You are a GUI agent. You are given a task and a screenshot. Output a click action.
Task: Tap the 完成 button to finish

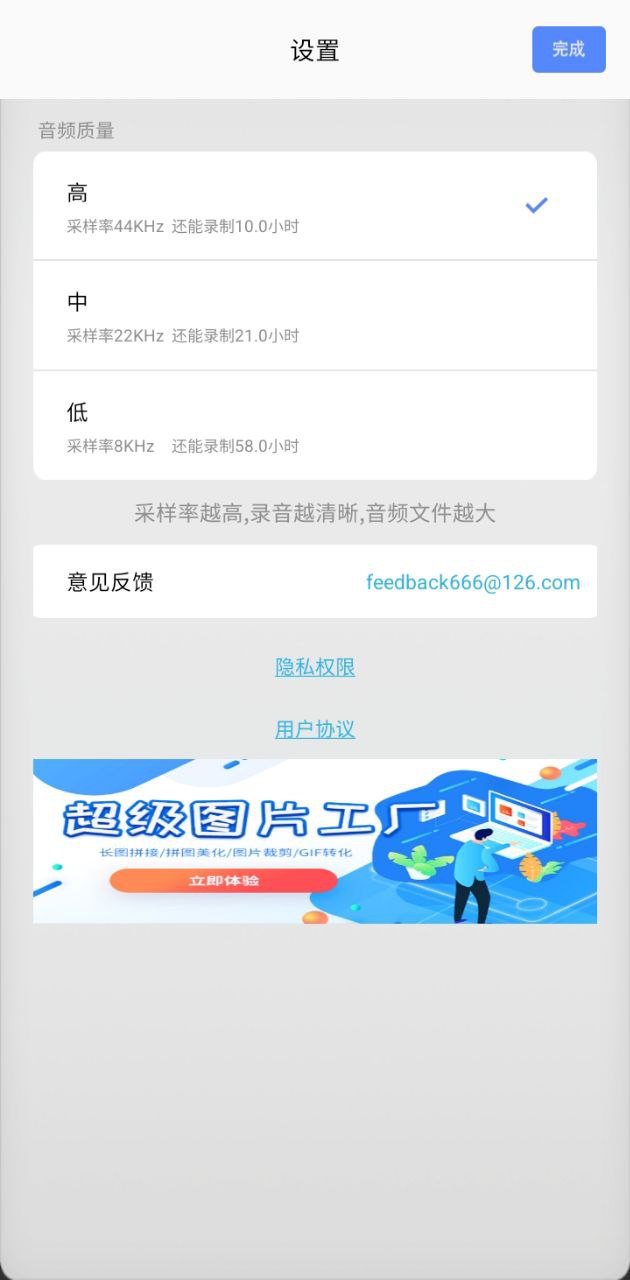[568, 50]
